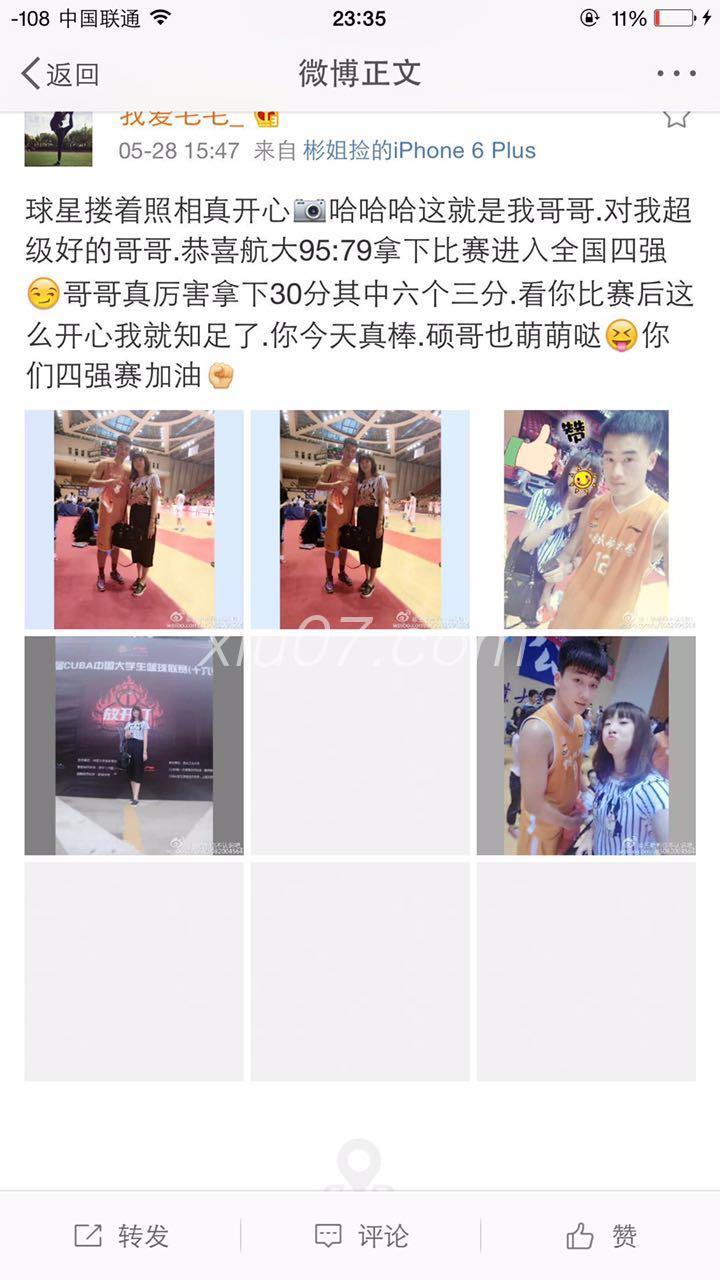Repost with the 转发 button
Viewport: 720px width, 1280px height.
[x=121, y=1236]
